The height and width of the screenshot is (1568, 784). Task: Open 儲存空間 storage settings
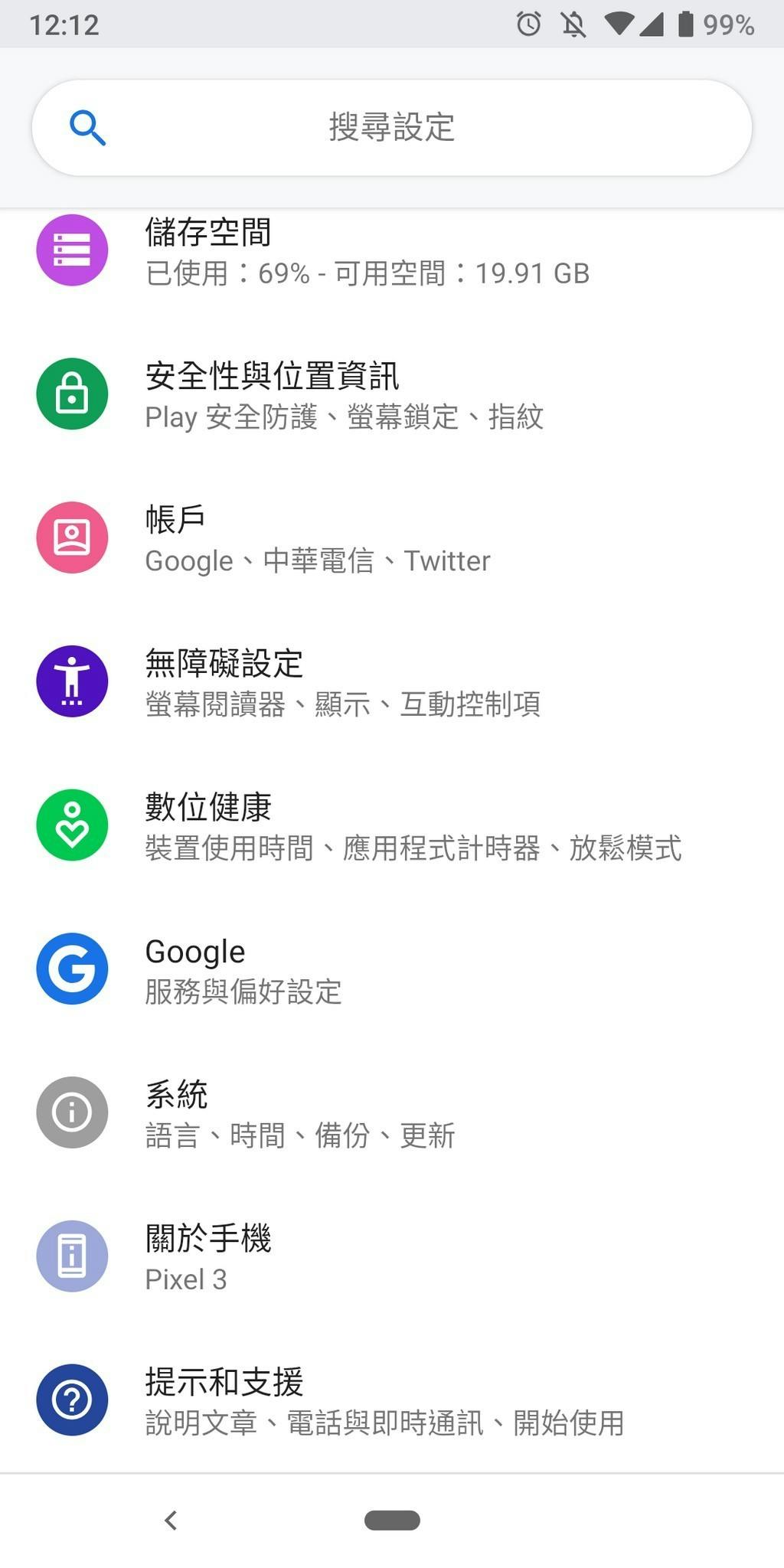[367, 251]
